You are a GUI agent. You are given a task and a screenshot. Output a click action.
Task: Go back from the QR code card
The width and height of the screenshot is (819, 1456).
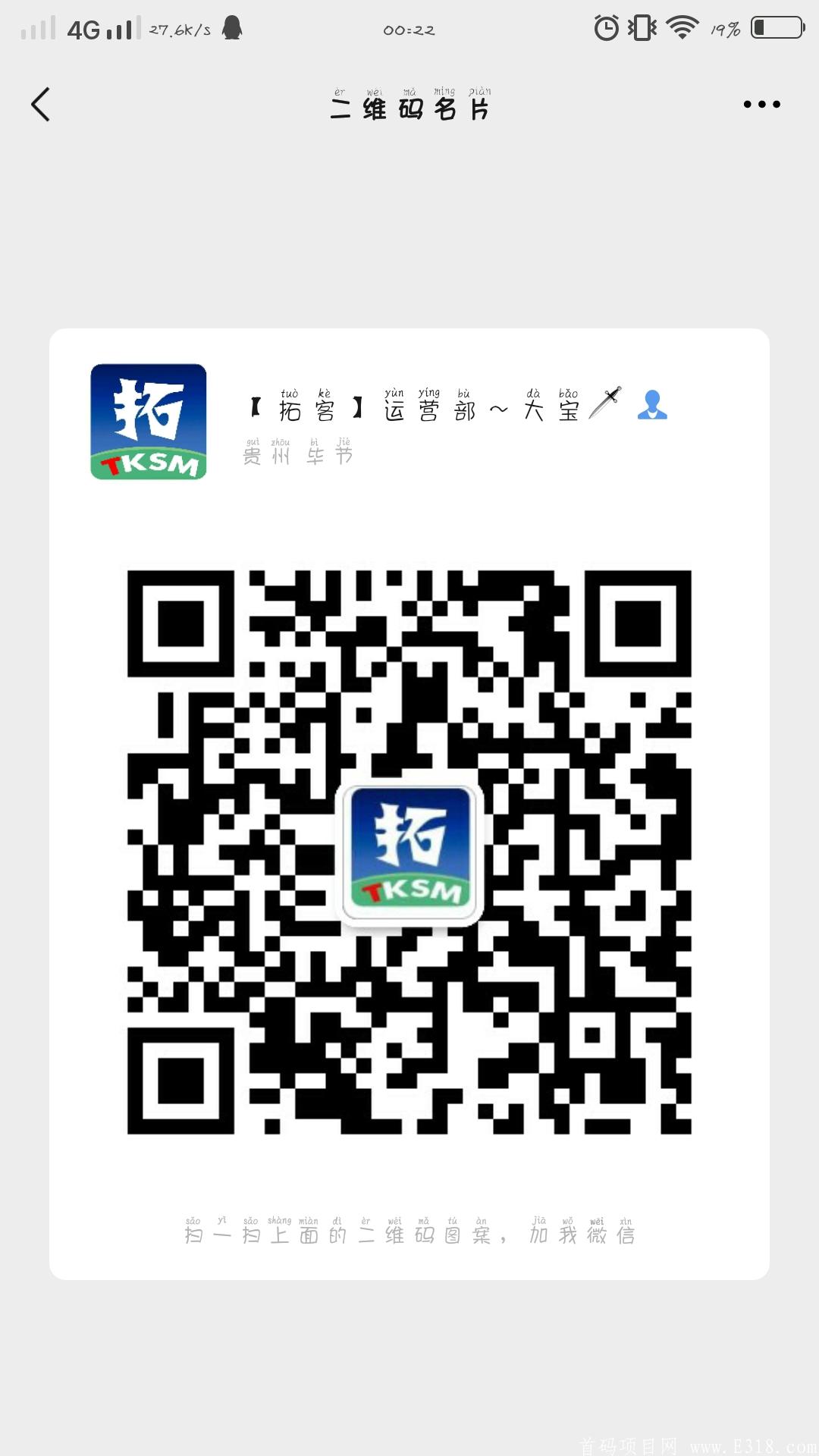41,105
